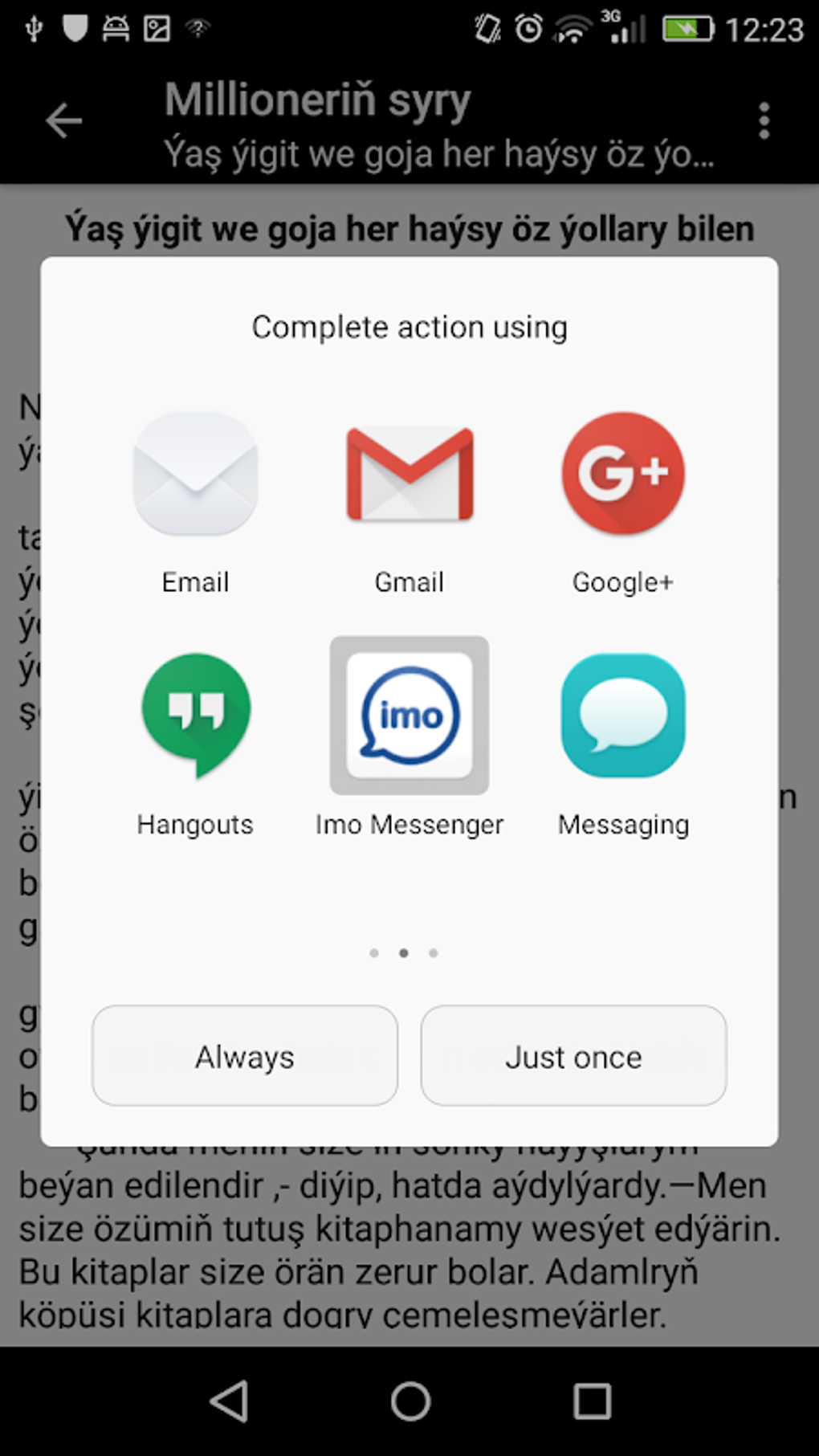This screenshot has width=819, height=1456.
Task: Tap the Always button
Action: [x=245, y=1056]
